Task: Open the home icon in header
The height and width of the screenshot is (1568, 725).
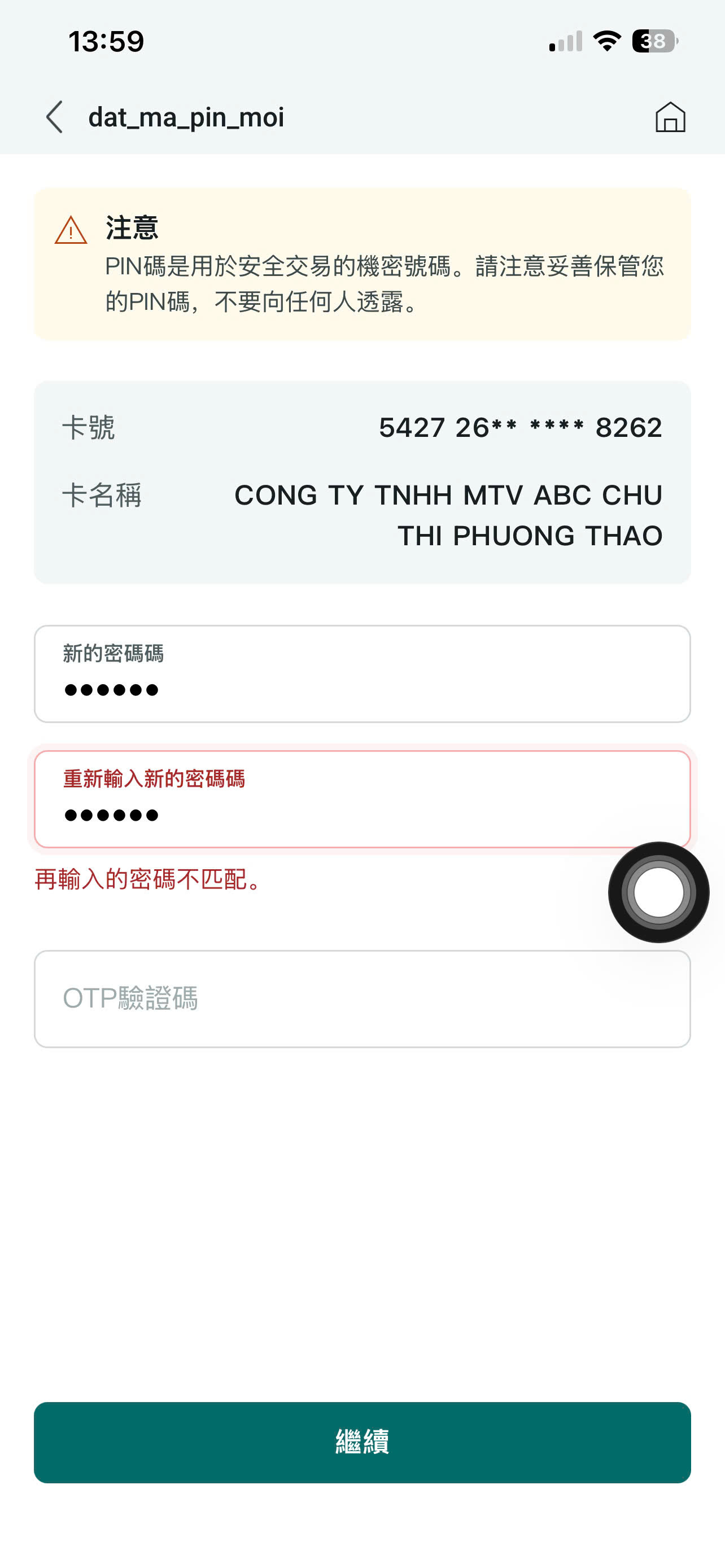Action: coord(670,117)
